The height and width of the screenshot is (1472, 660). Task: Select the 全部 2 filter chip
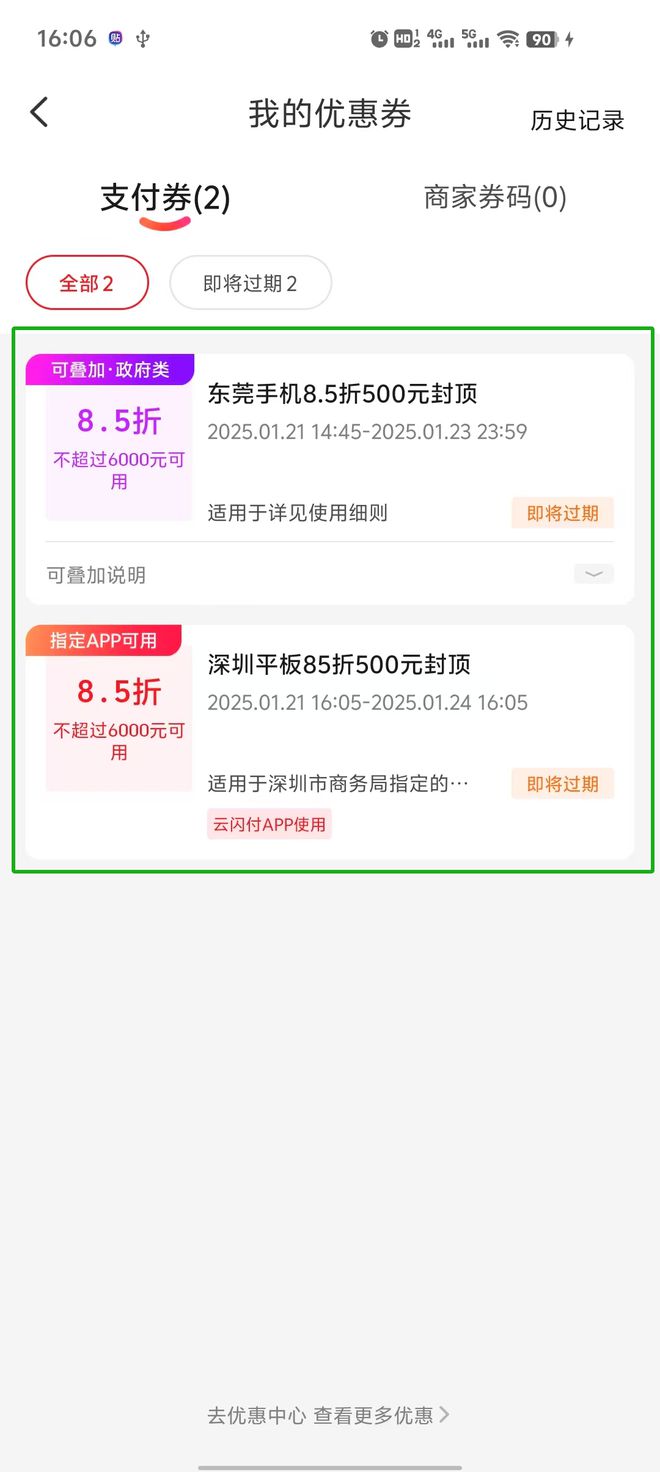(87, 283)
